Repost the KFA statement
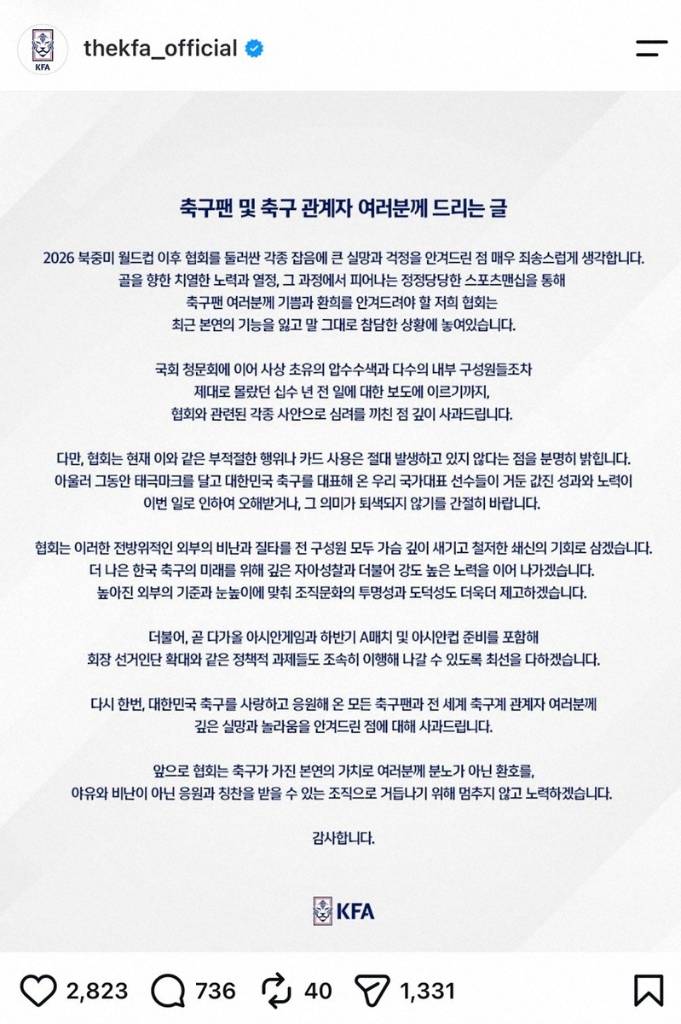 pos(276,990)
